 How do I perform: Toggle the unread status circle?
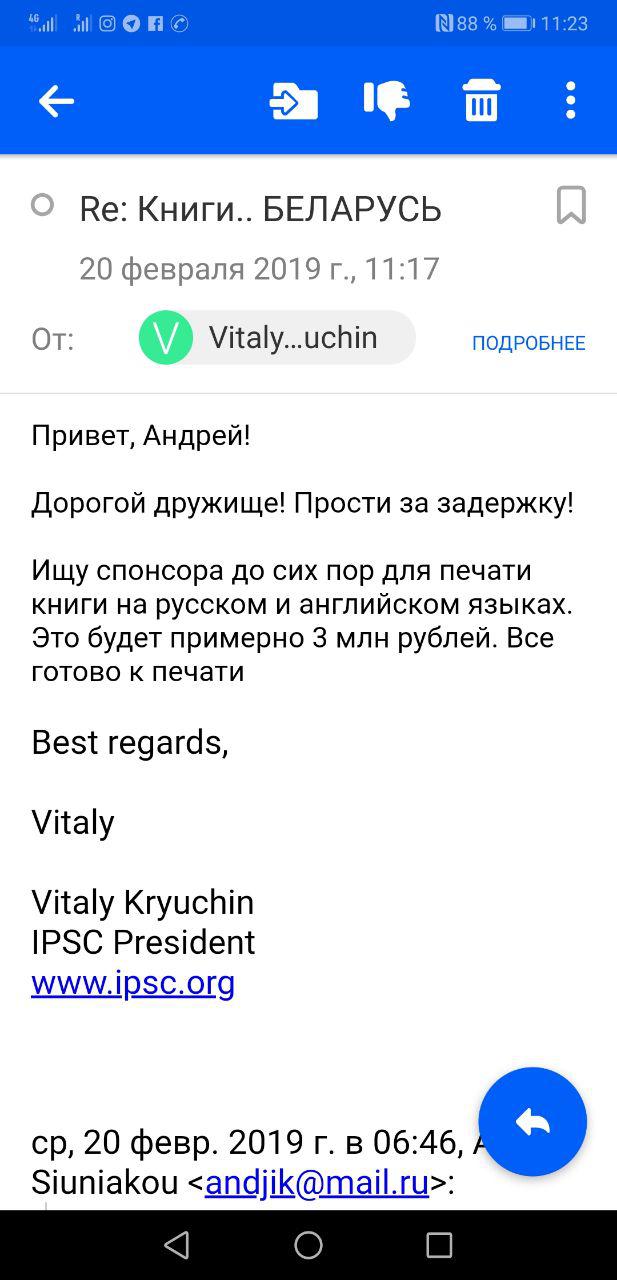coord(42,205)
